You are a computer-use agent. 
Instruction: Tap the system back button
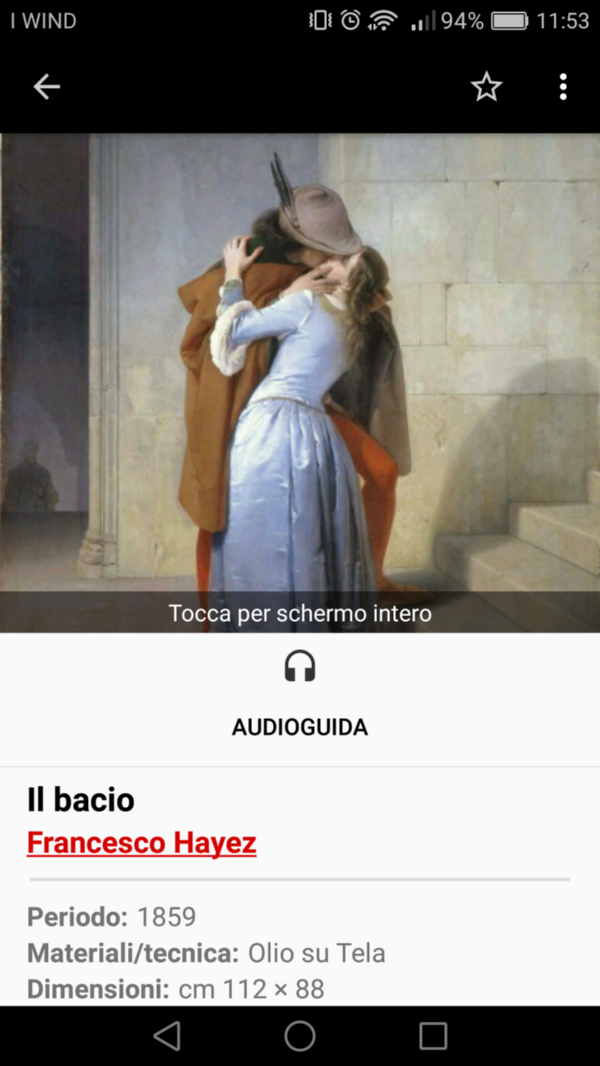click(166, 1036)
